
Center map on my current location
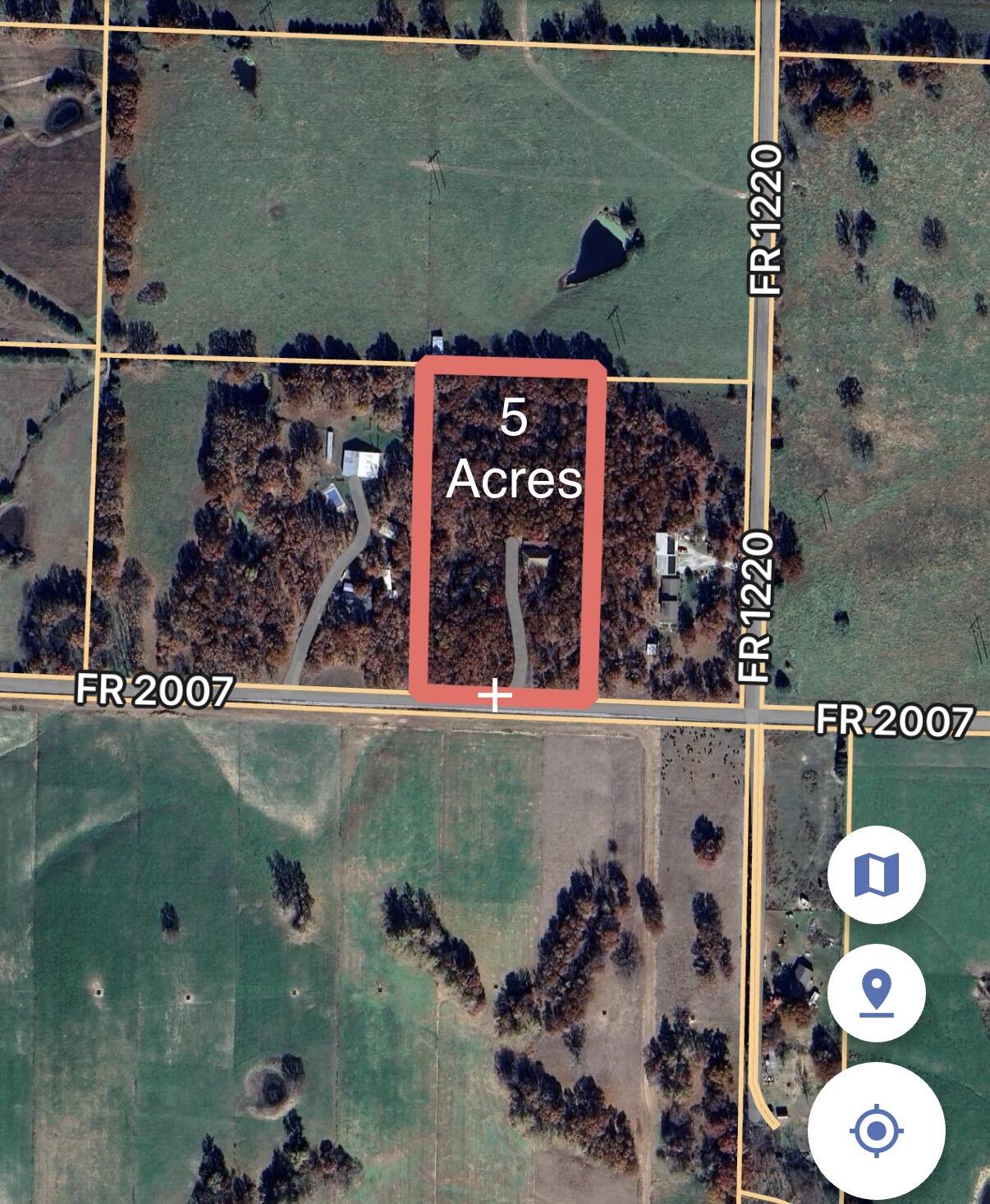(876, 1131)
